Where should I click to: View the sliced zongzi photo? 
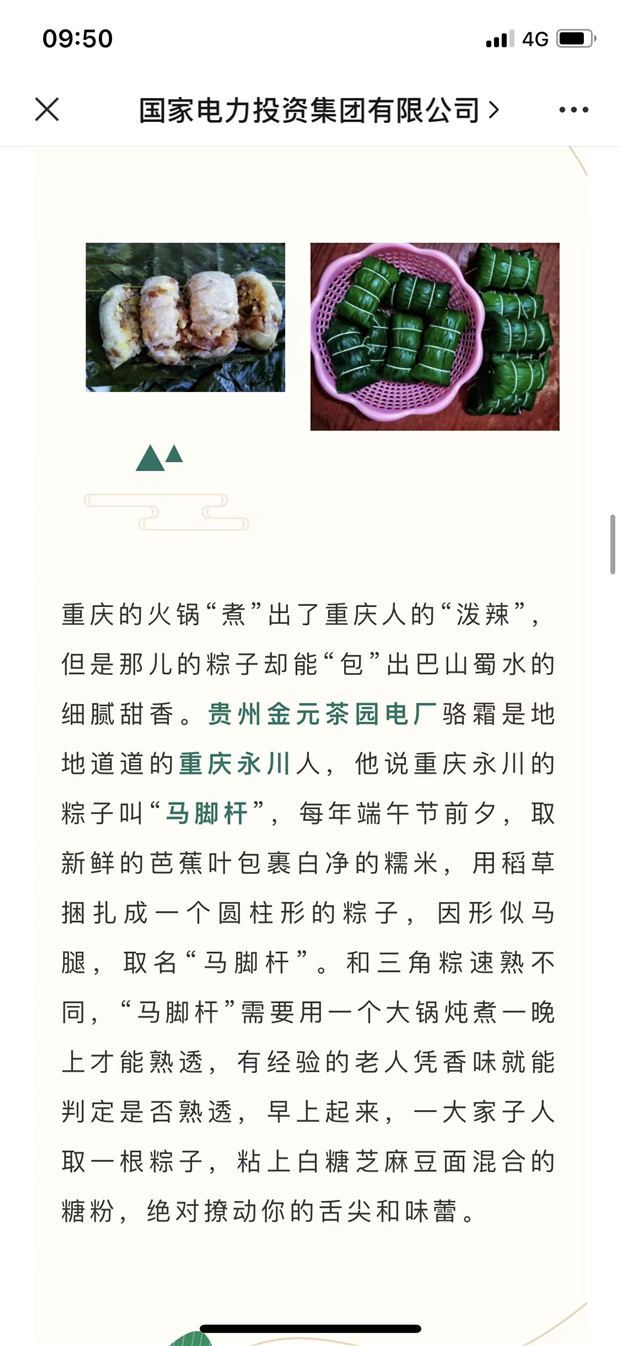[x=185, y=317]
